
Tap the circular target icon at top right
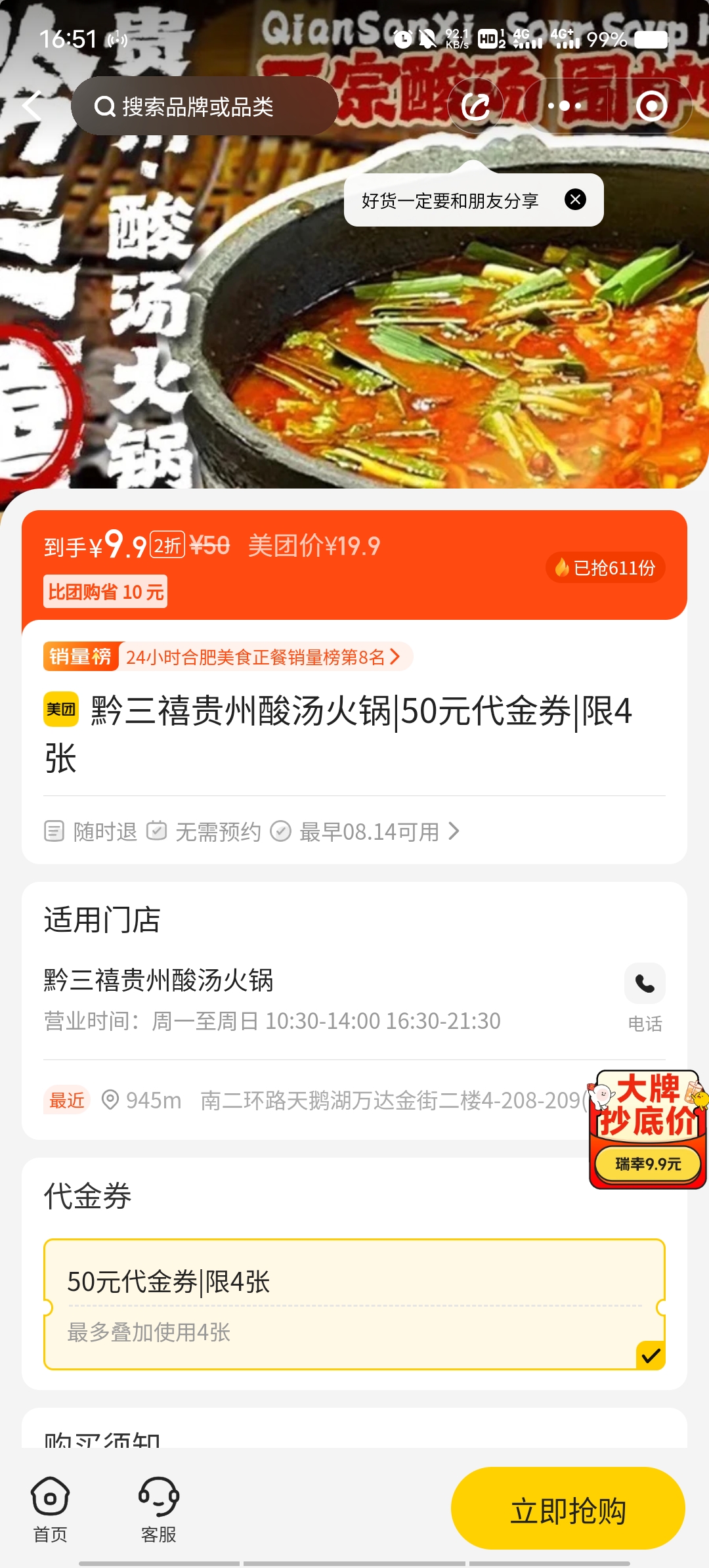click(x=651, y=106)
